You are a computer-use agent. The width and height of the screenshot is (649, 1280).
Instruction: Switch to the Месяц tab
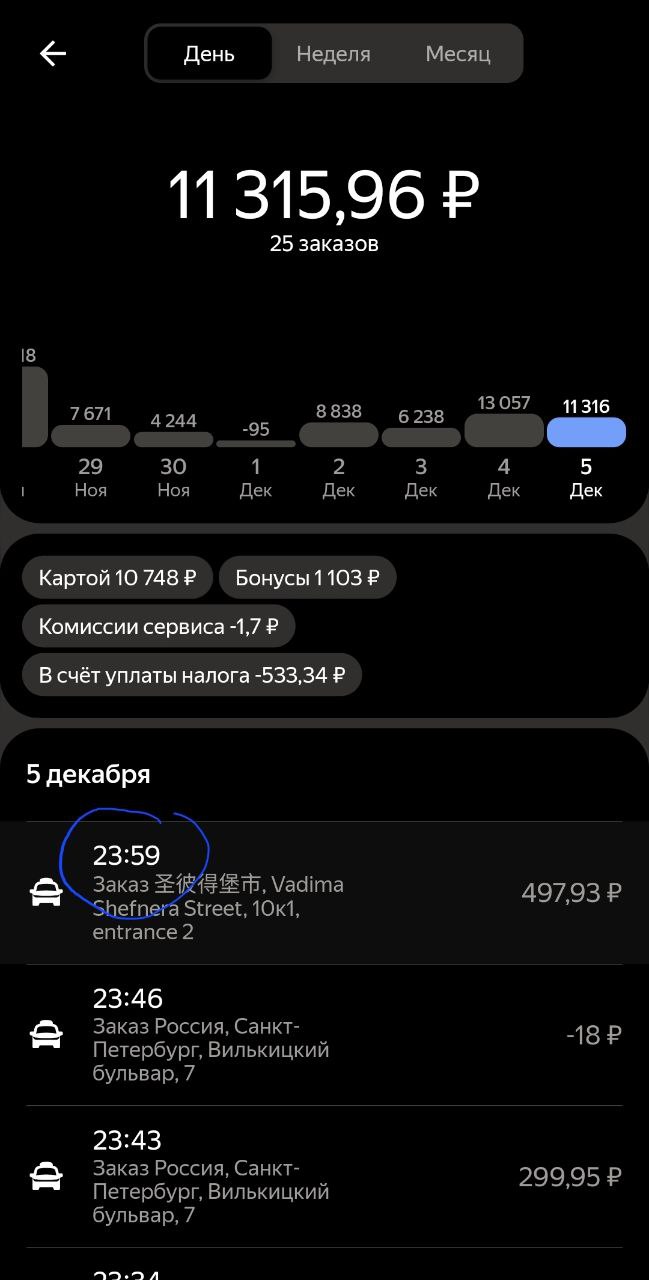[x=458, y=54]
